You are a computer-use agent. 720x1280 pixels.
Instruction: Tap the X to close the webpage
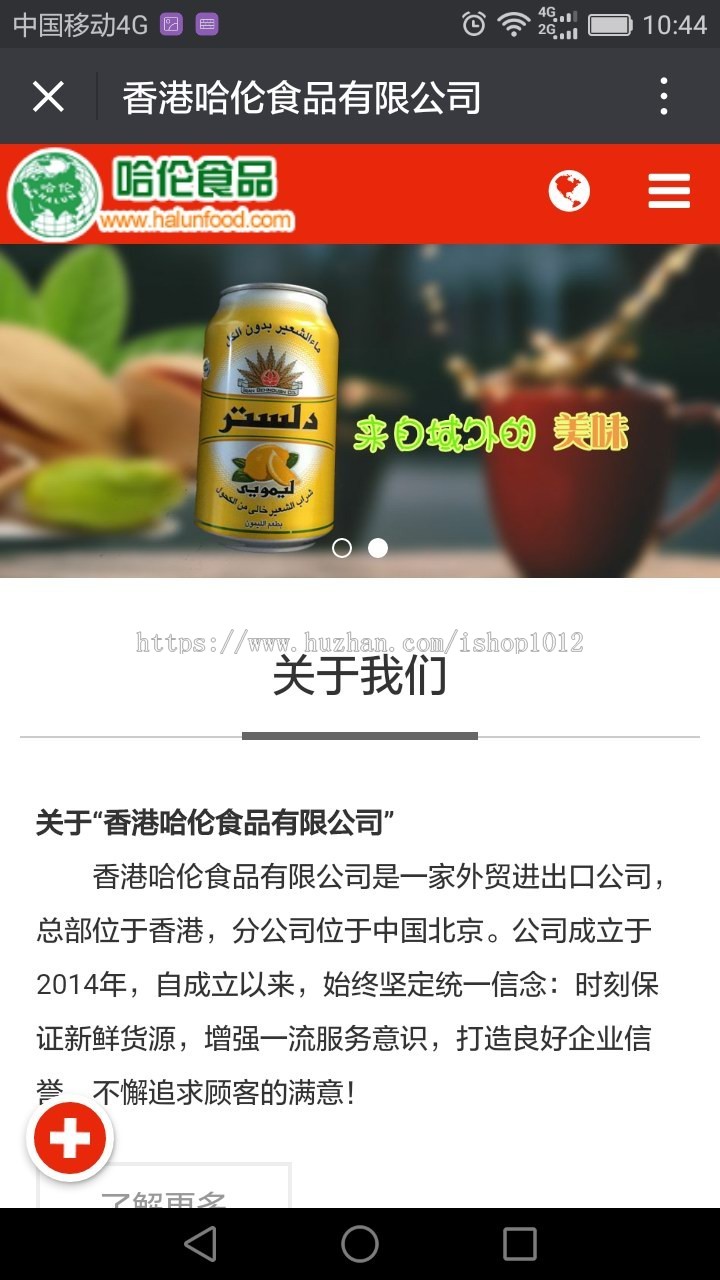(46, 96)
